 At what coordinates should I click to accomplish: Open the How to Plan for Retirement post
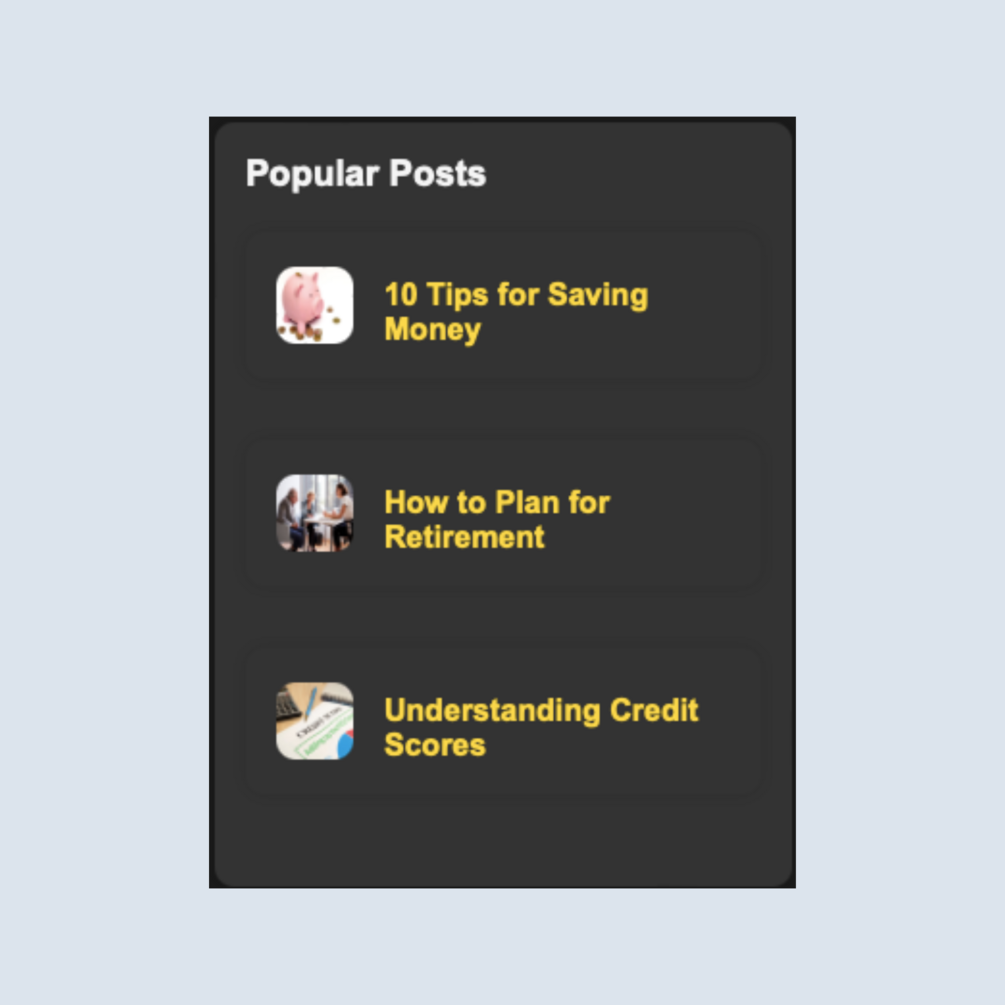497,519
